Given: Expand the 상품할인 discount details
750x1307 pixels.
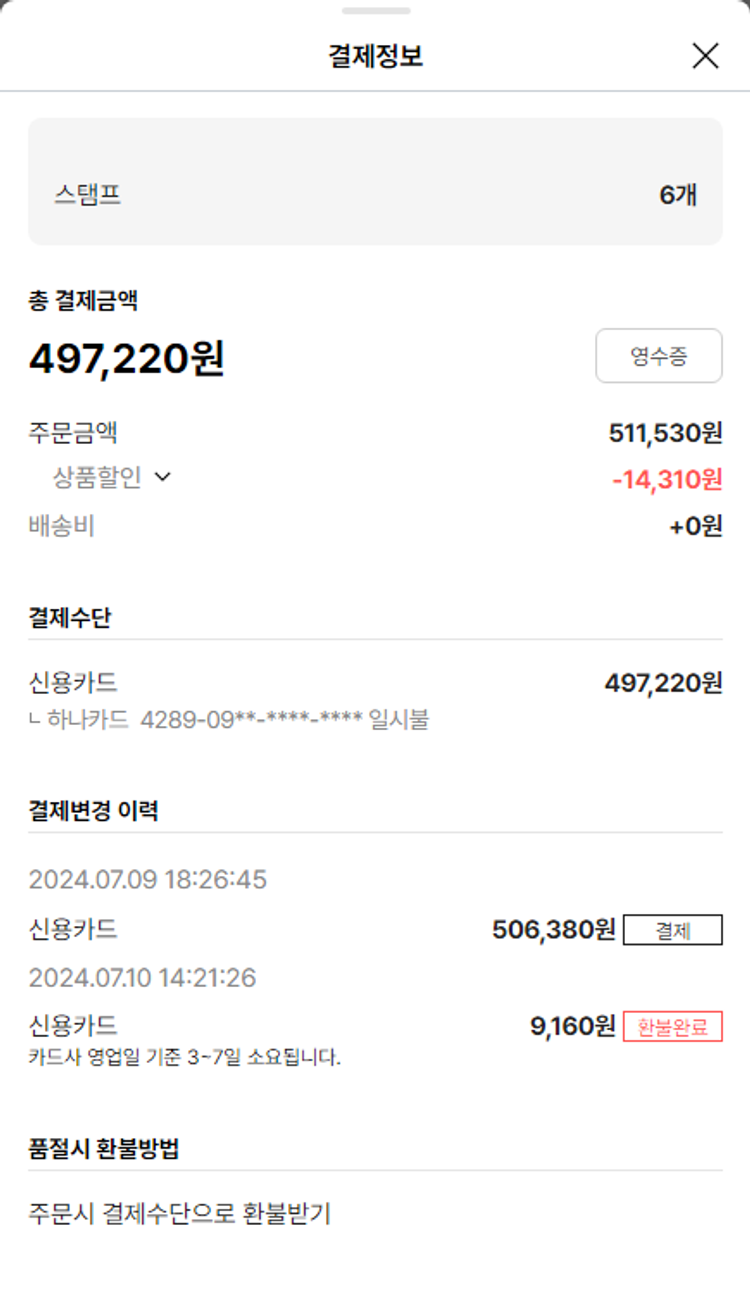Looking at the screenshot, I should (x=162, y=478).
